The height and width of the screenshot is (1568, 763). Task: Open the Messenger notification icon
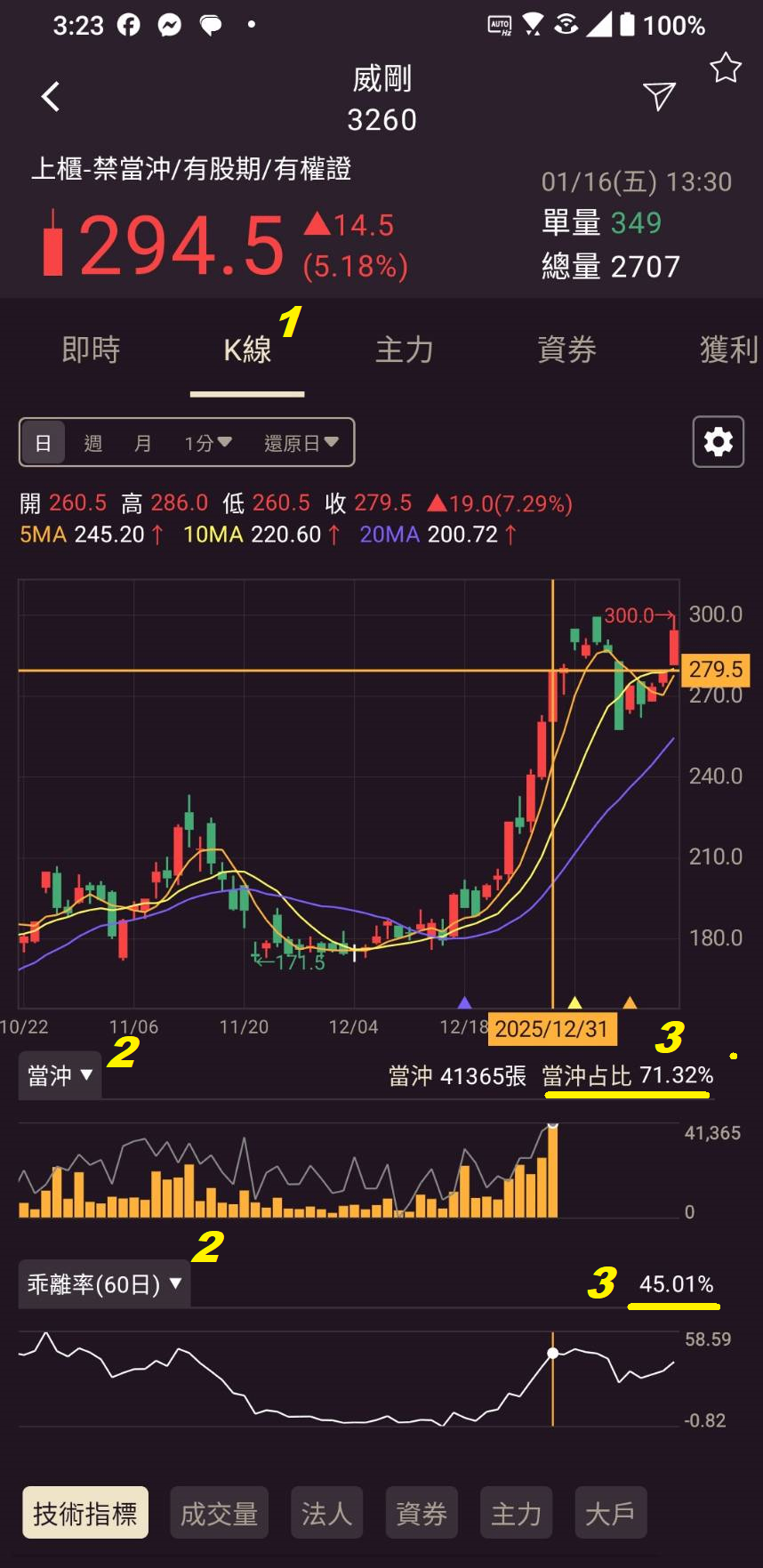point(171,25)
